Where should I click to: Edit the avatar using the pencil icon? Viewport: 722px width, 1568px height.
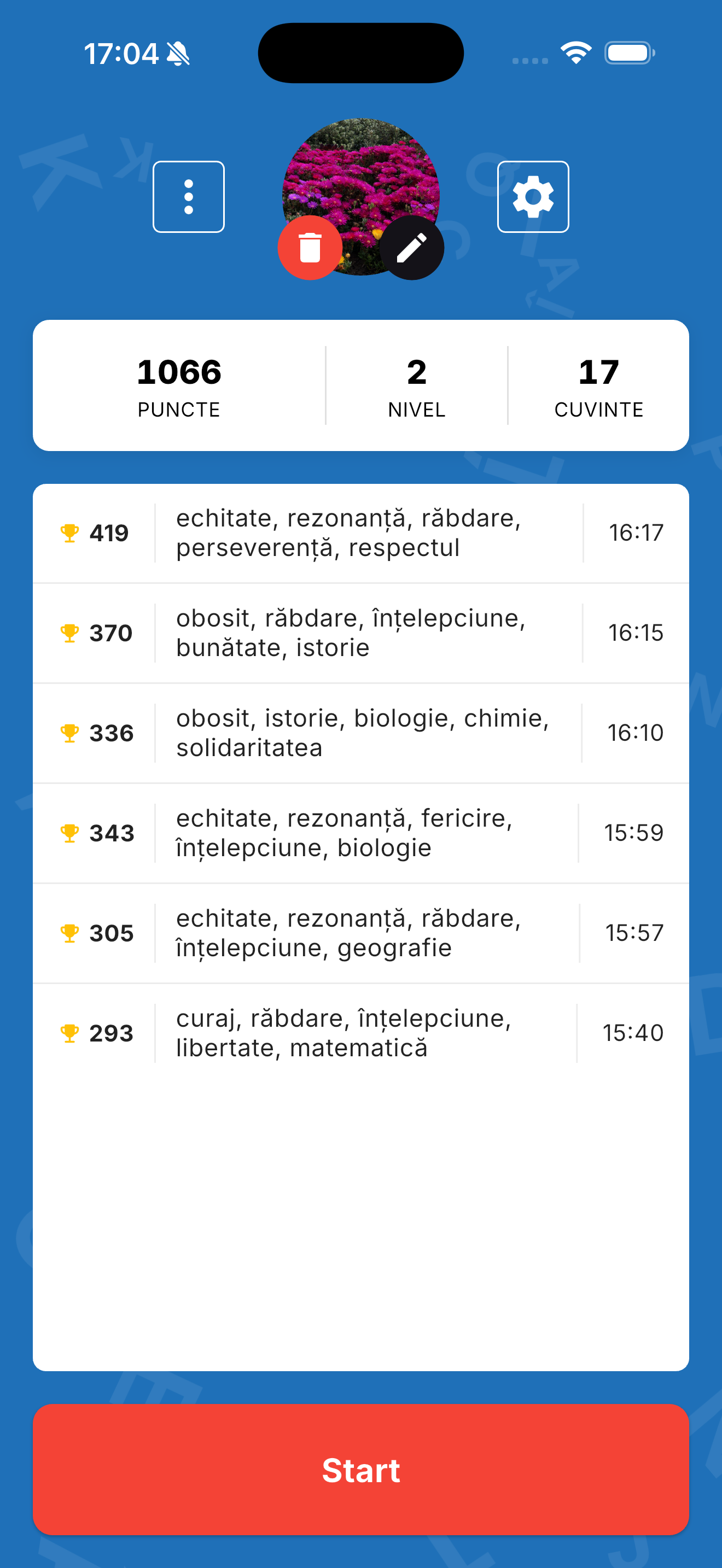point(411,247)
